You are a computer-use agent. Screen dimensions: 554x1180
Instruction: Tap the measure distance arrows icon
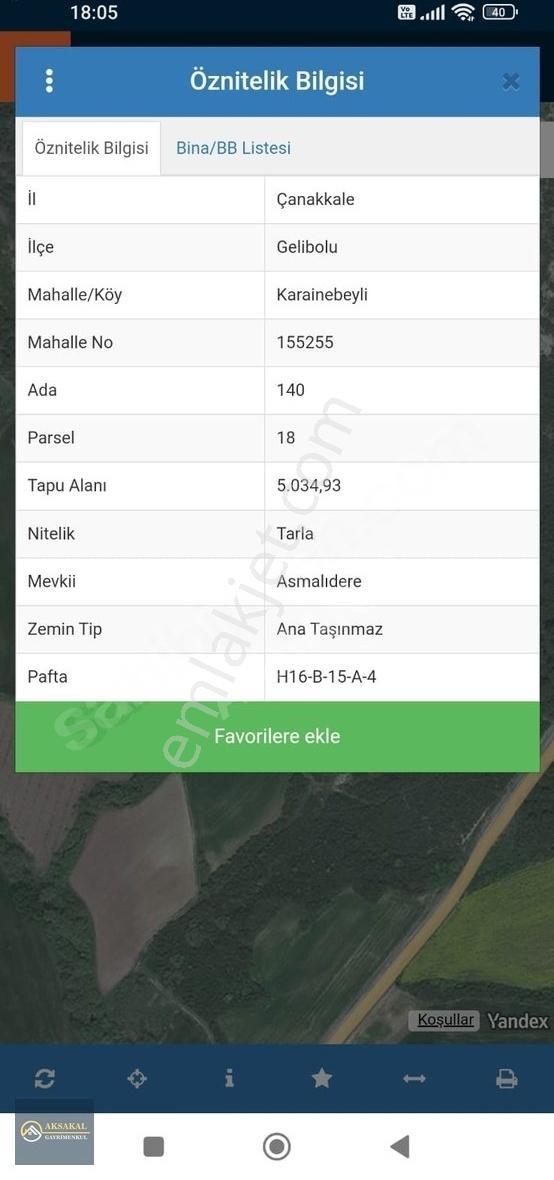pos(414,1079)
